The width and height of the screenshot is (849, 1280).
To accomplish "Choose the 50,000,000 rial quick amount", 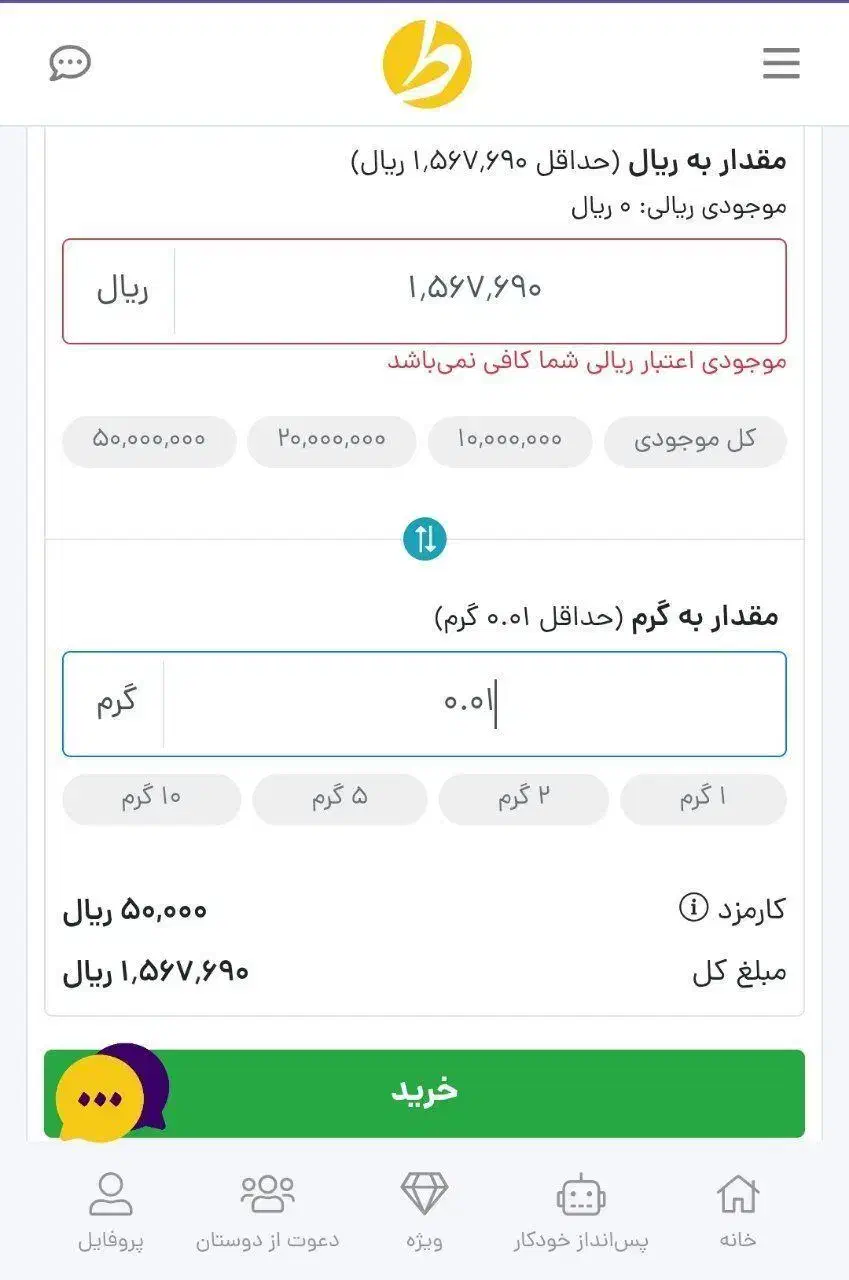I will (149, 440).
